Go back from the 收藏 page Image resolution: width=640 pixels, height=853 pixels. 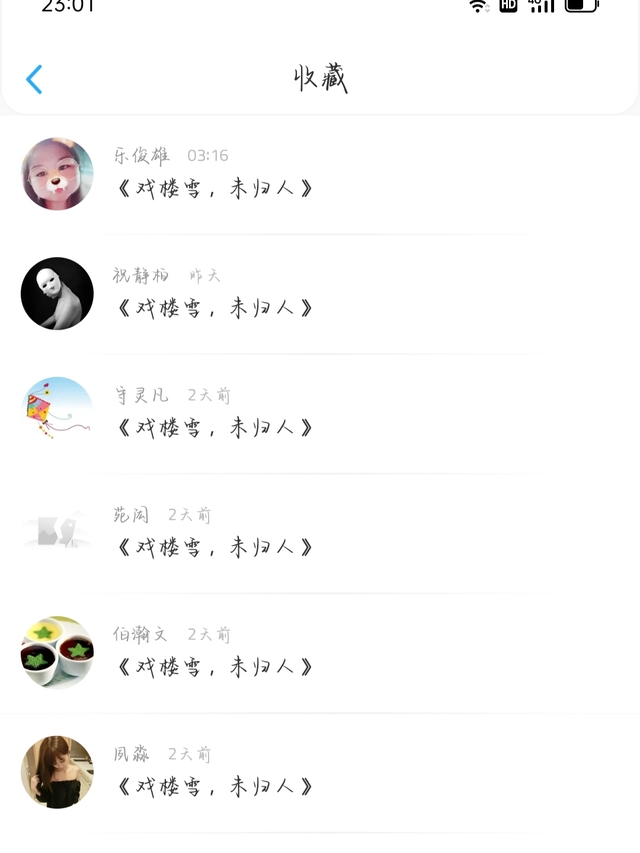pyautogui.click(x=34, y=79)
